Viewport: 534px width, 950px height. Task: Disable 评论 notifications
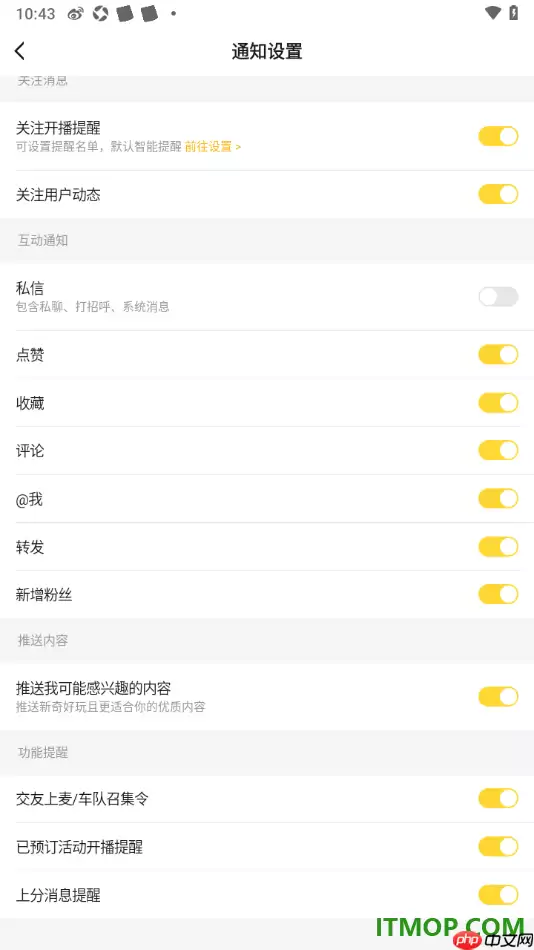point(498,451)
